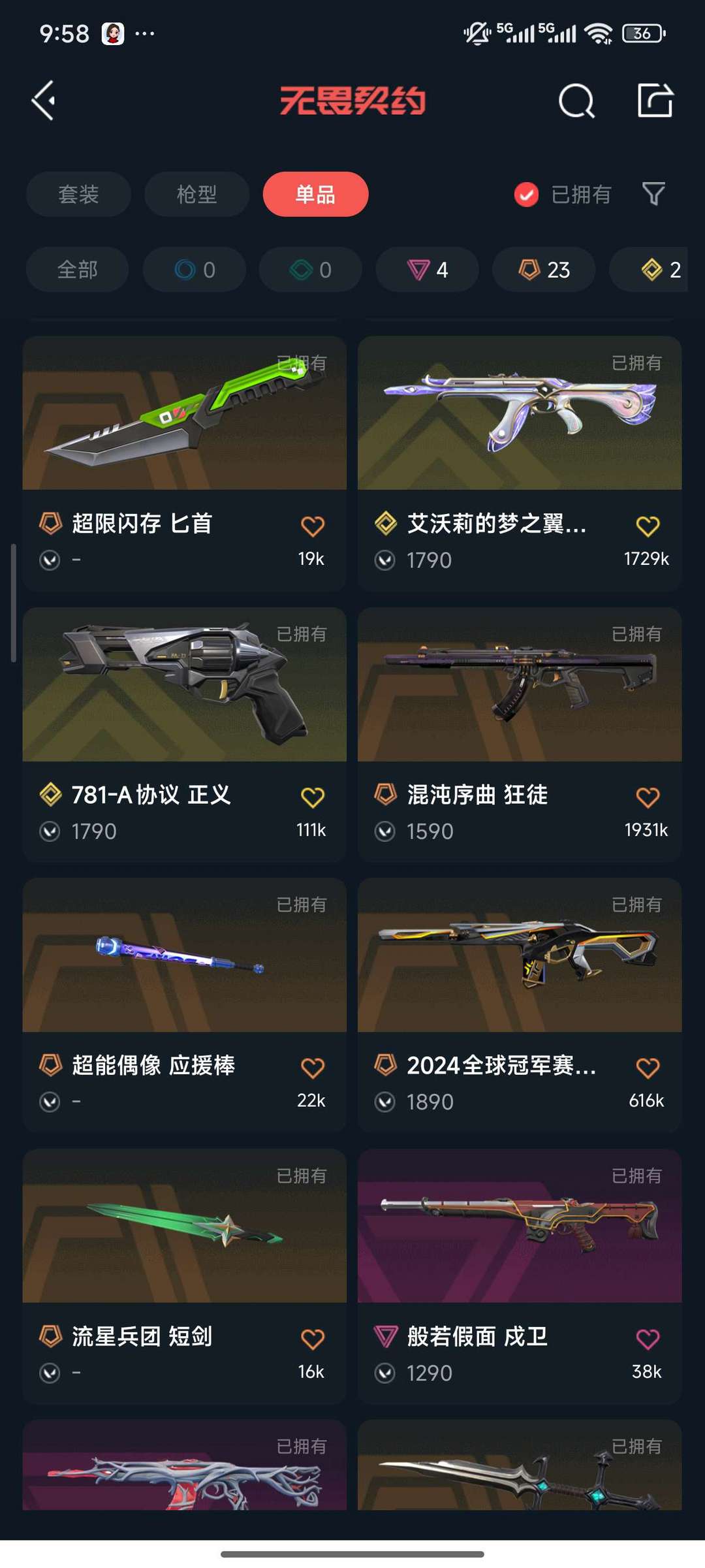Filter by the blue tier chip showing 0
Screen dimensions: 705x1568
pyautogui.click(x=195, y=269)
